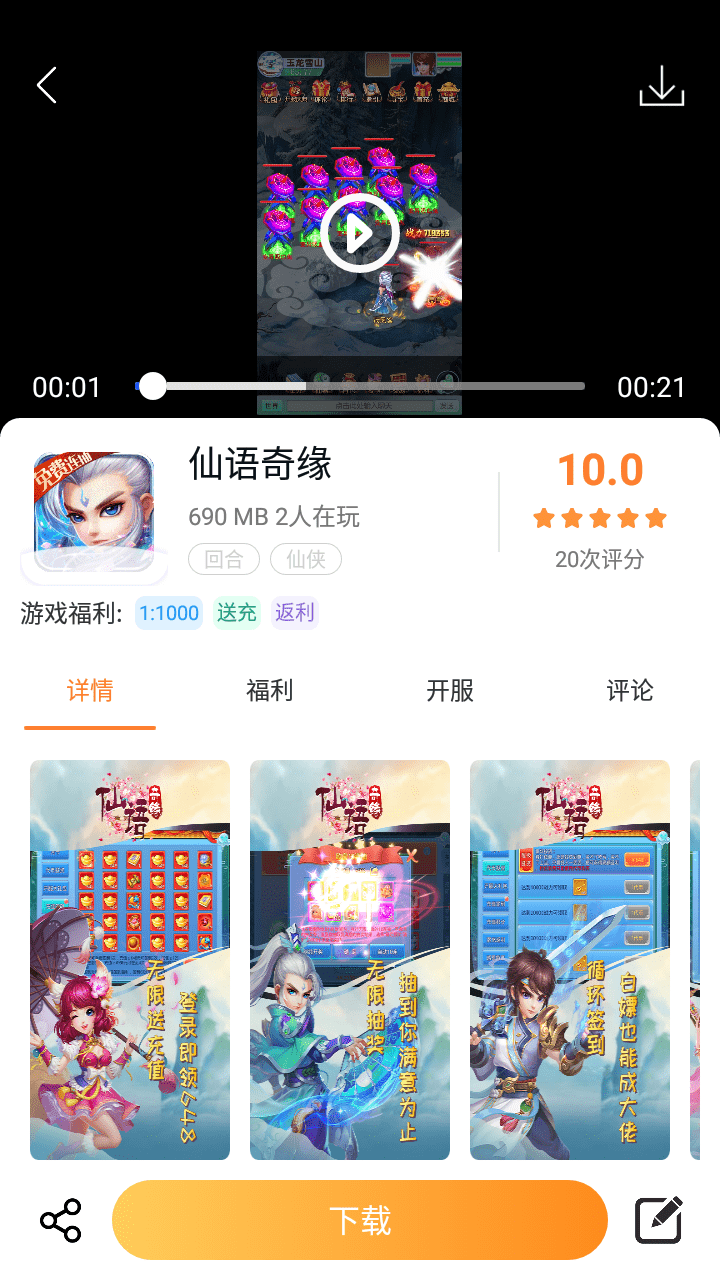Select the 仙侠 genre tag
This screenshot has width=720, height=1280.
coord(305,560)
